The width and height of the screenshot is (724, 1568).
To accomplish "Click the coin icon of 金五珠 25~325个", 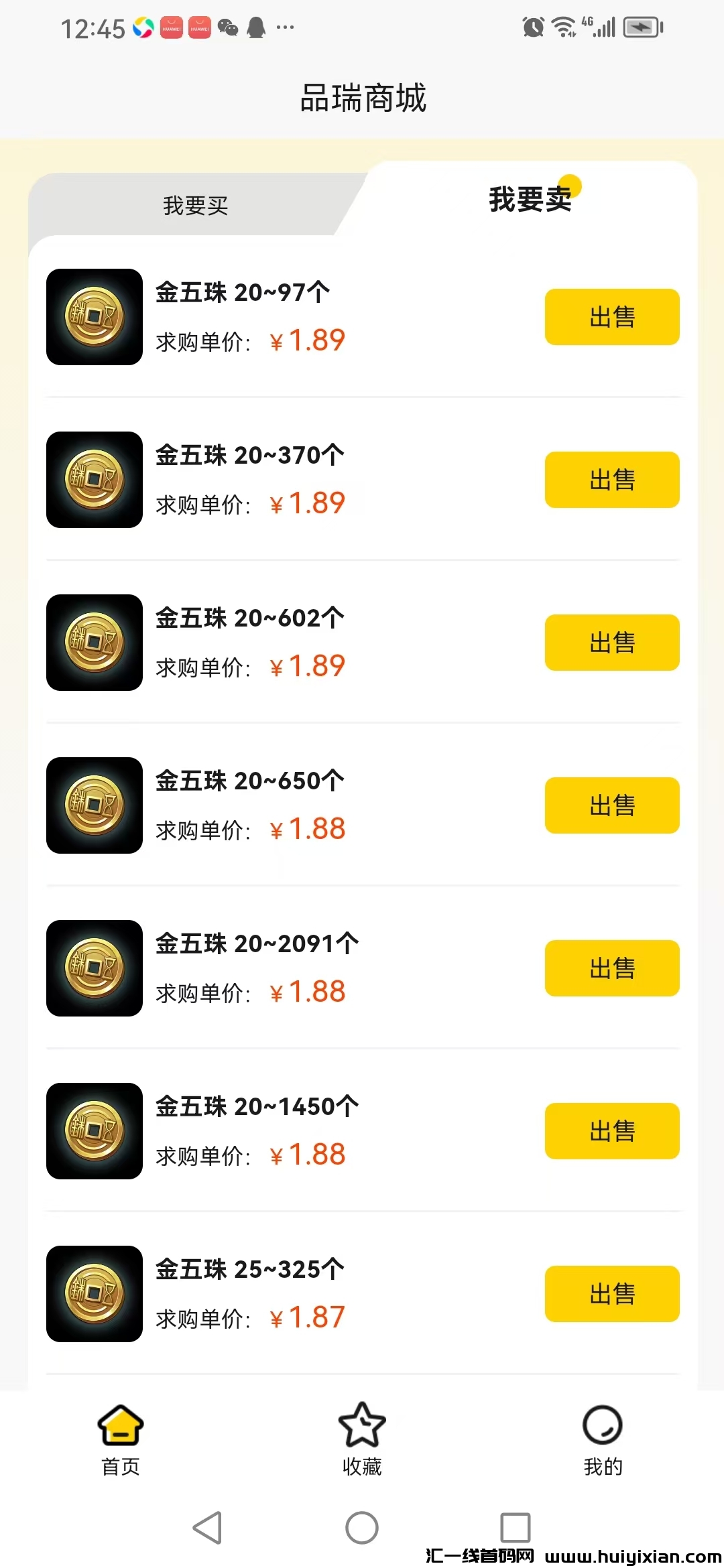I will (94, 1293).
